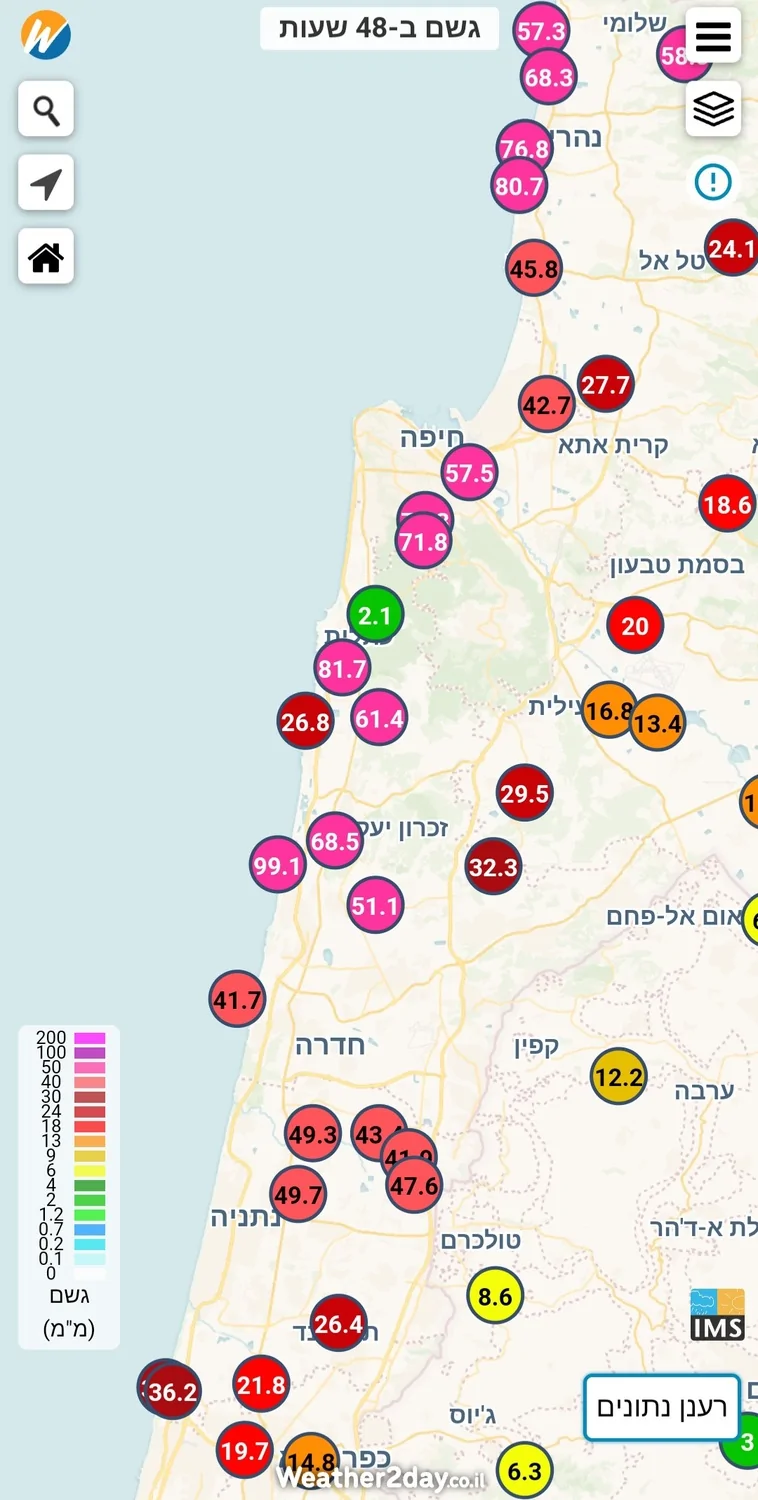Open the map layers selector
Viewport: 758px width, 1500px height.
pos(713,109)
